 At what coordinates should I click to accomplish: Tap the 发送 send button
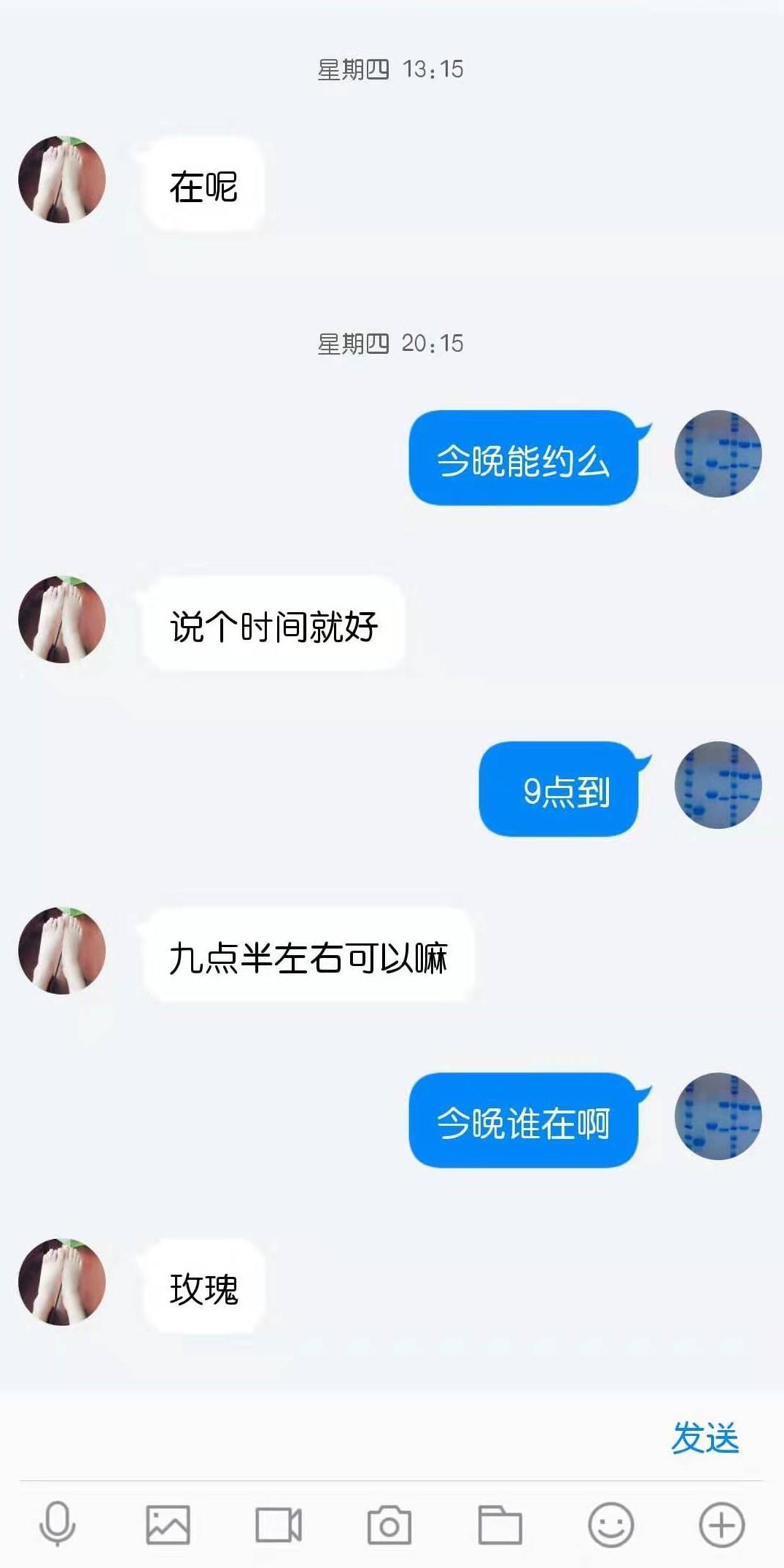pyautogui.click(x=705, y=1437)
